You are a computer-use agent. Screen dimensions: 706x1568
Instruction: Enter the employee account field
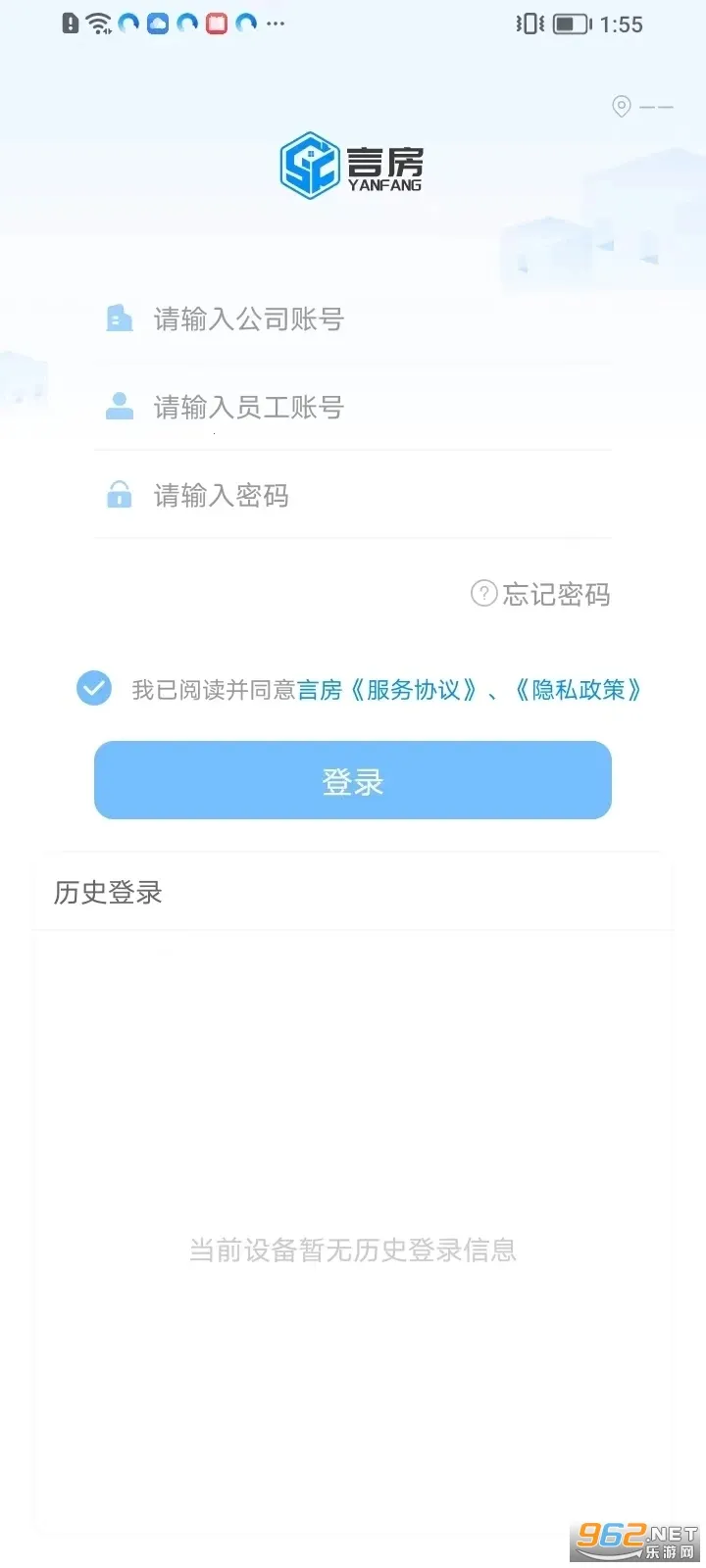(x=373, y=408)
